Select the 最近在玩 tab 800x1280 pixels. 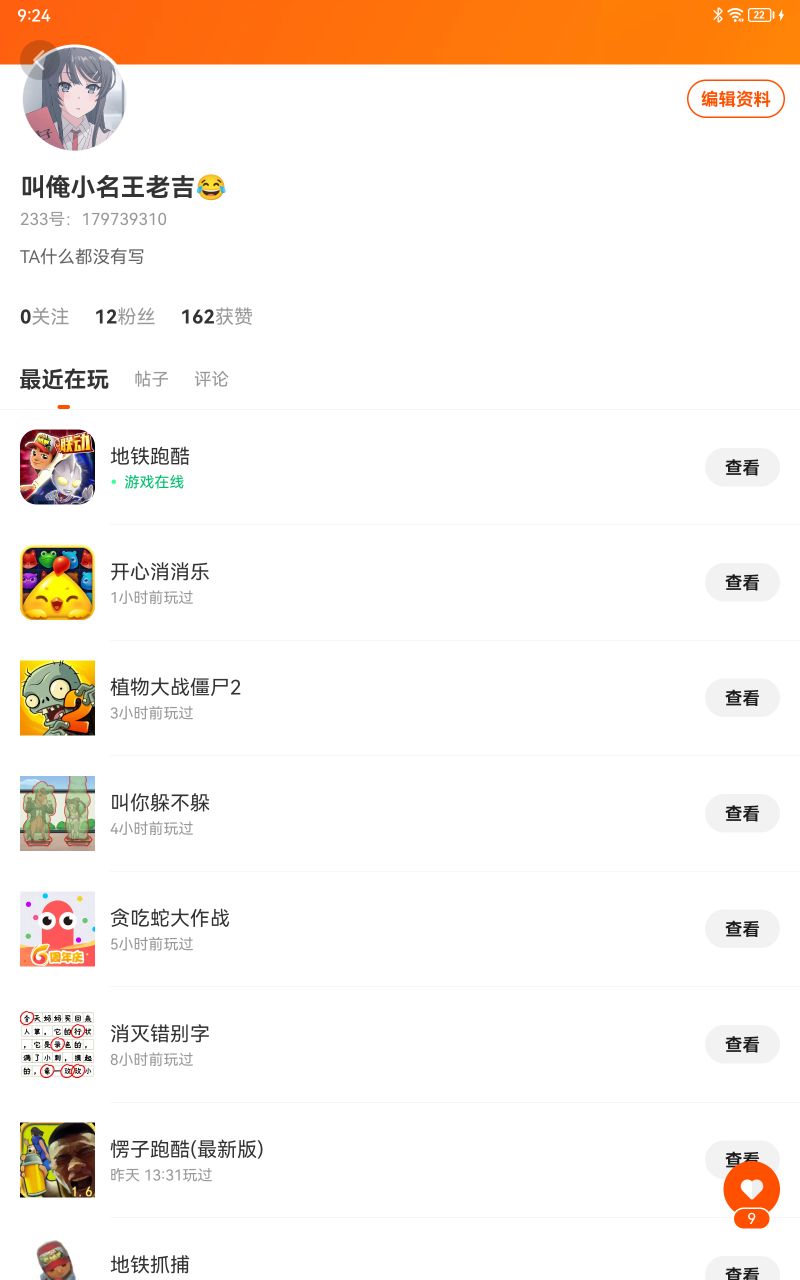(64, 379)
